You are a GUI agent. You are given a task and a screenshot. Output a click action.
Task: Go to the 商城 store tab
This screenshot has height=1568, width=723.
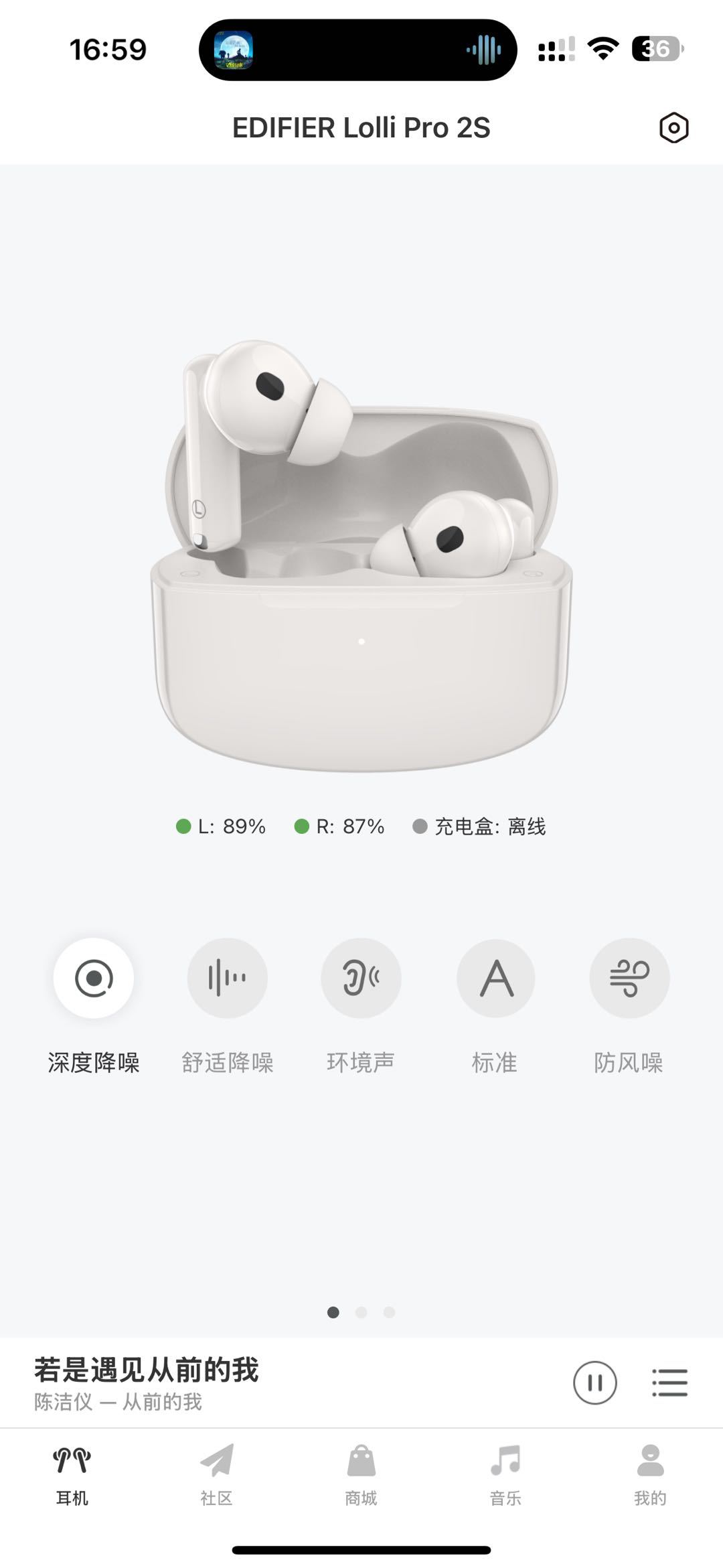click(x=361, y=1474)
